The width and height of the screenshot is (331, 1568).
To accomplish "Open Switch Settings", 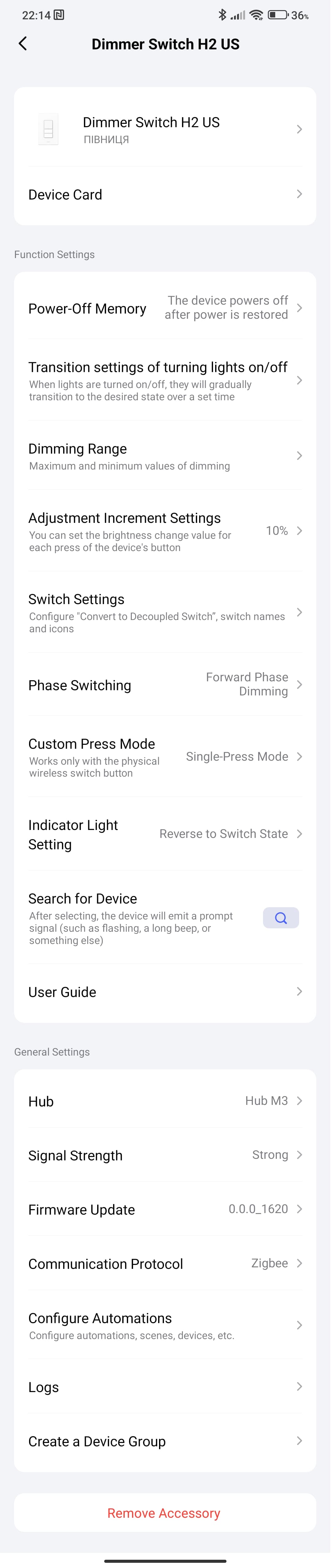I will point(165,612).
